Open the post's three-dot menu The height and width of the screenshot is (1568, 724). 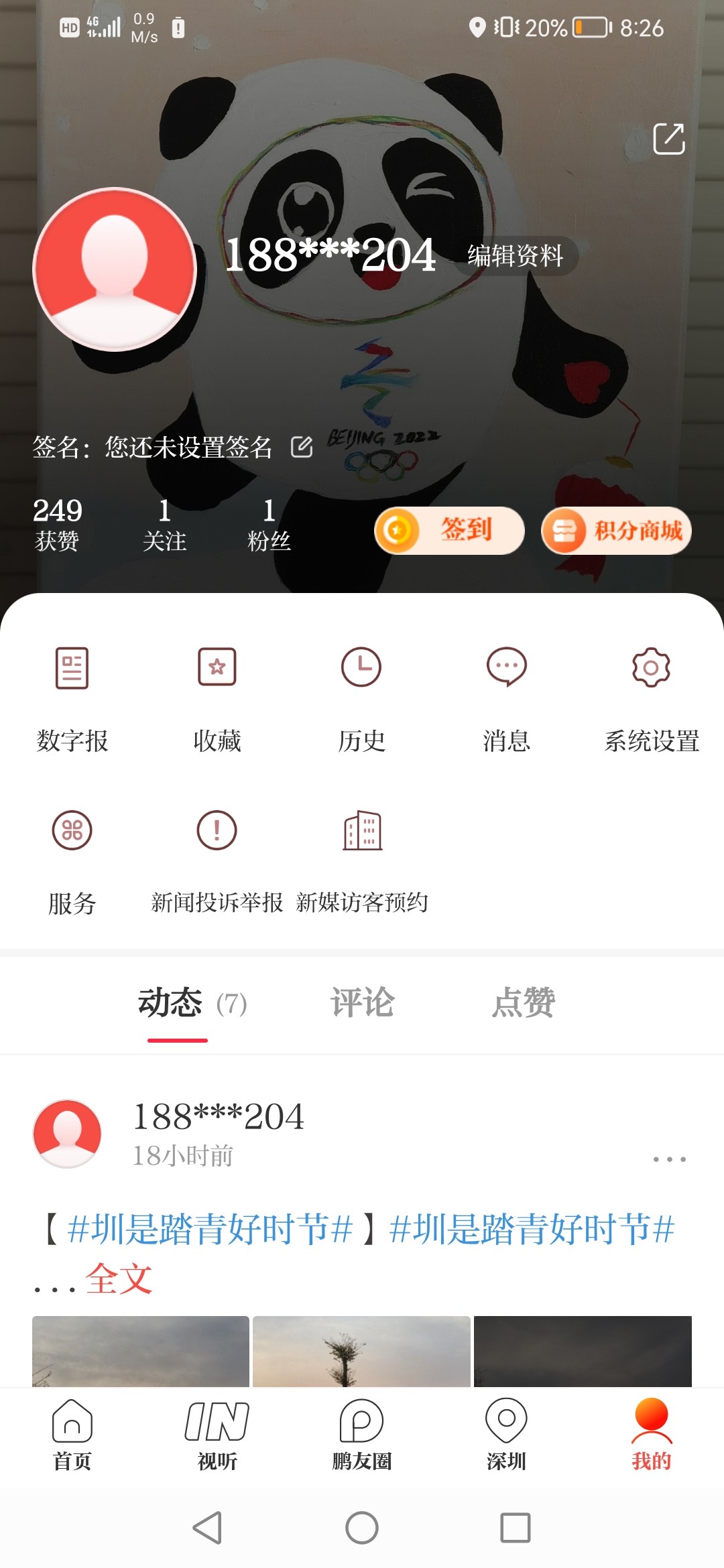(x=669, y=1159)
